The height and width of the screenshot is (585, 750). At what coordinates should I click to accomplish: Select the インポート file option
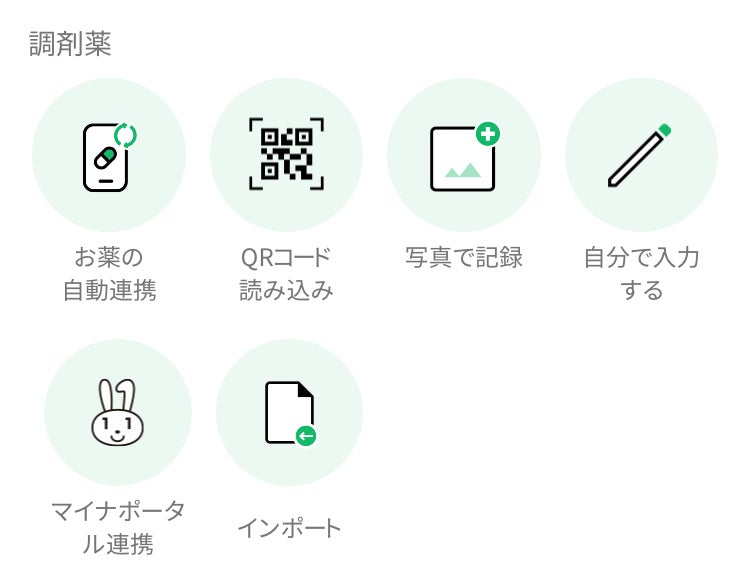[x=289, y=412]
